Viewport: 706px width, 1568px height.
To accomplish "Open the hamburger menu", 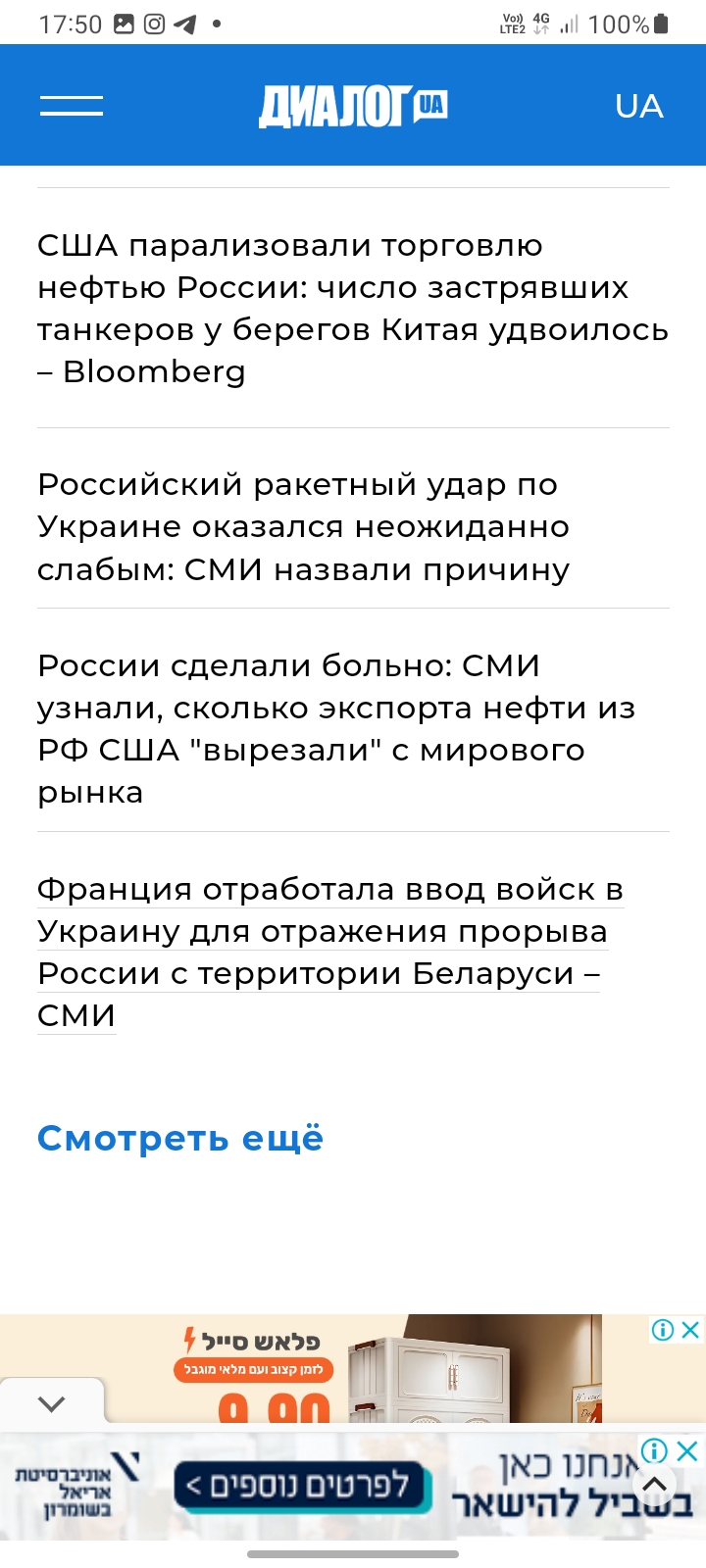I will point(71,106).
